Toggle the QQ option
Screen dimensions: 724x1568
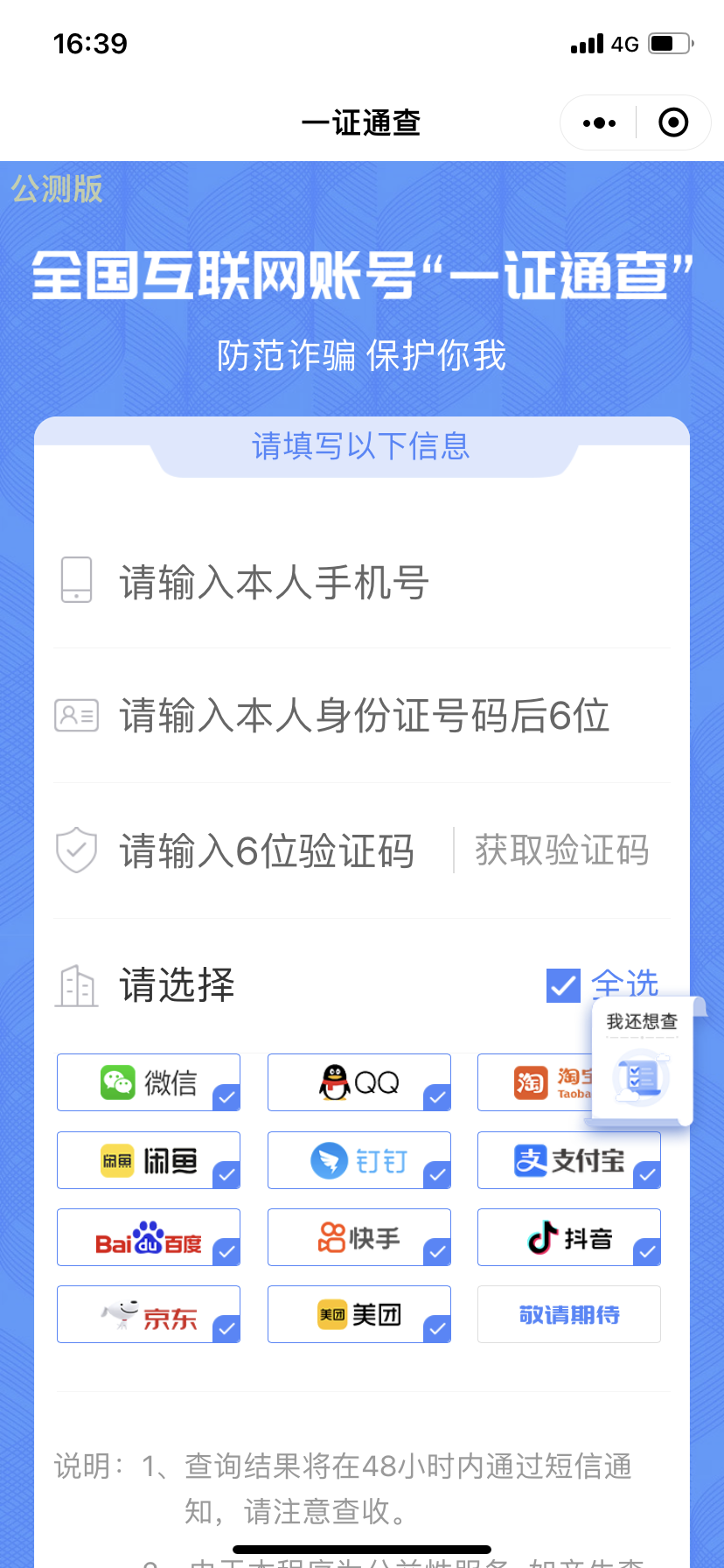pos(359,1082)
